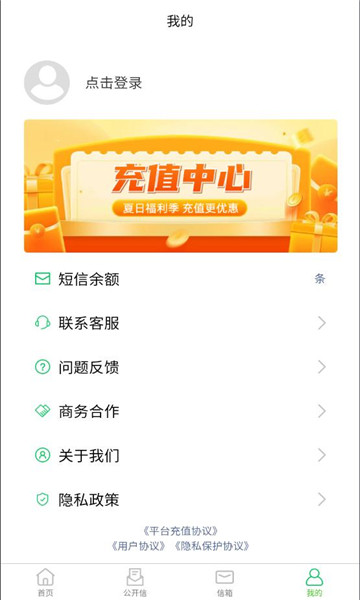Read the 《平台充值协议》 link
The width and height of the screenshot is (360, 600).
[x=180, y=531]
